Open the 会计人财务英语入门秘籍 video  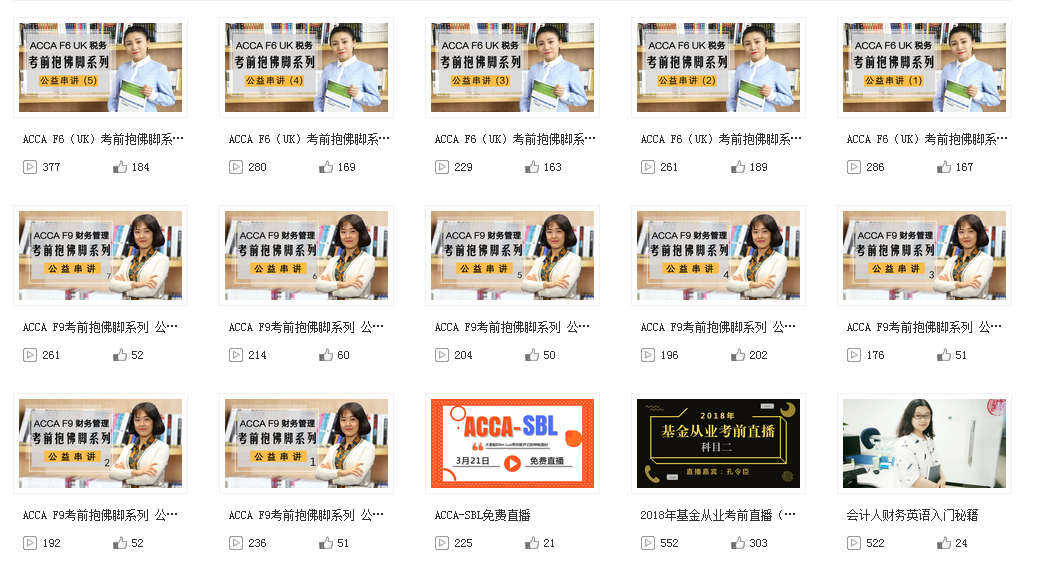924,443
